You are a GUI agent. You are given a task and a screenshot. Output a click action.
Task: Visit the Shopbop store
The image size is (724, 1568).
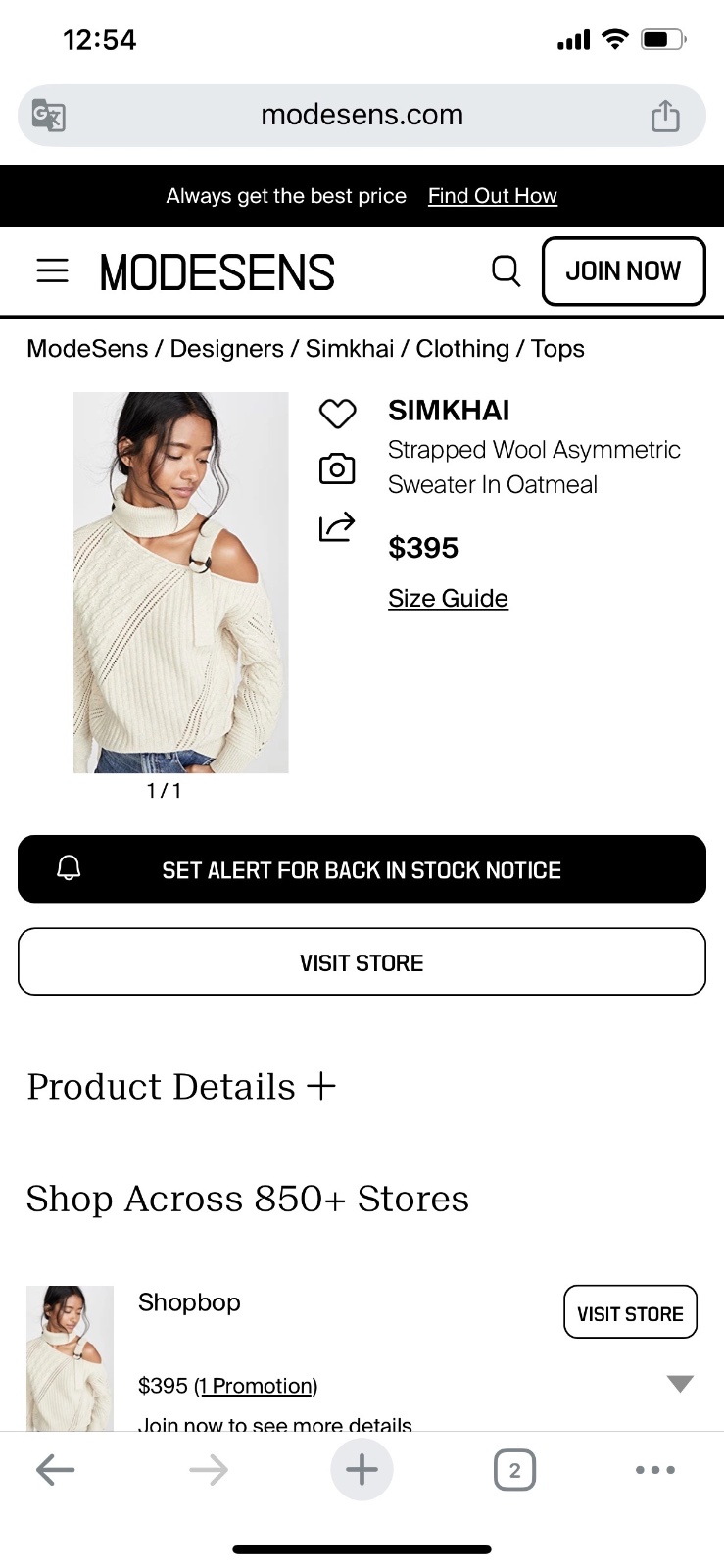pos(630,1312)
